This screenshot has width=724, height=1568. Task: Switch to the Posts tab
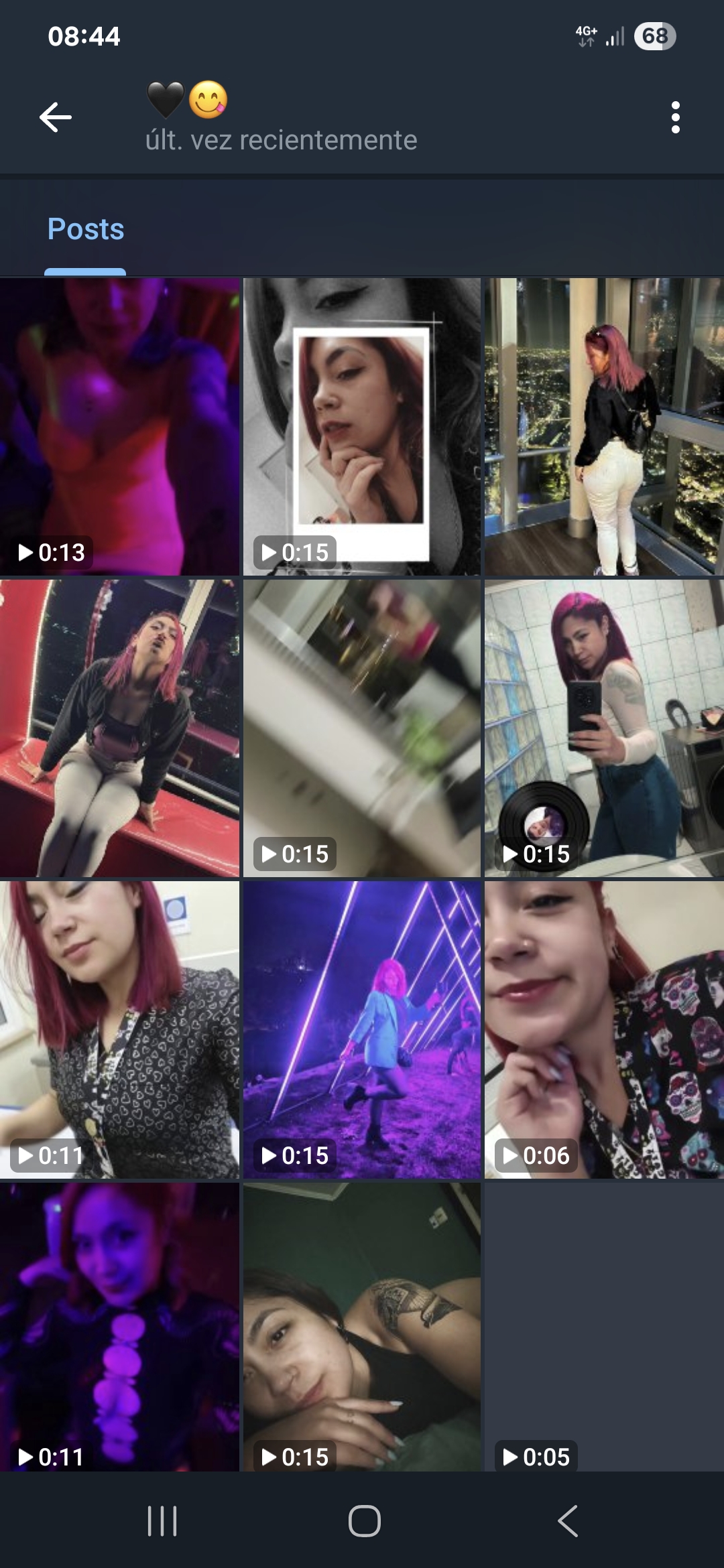(84, 229)
